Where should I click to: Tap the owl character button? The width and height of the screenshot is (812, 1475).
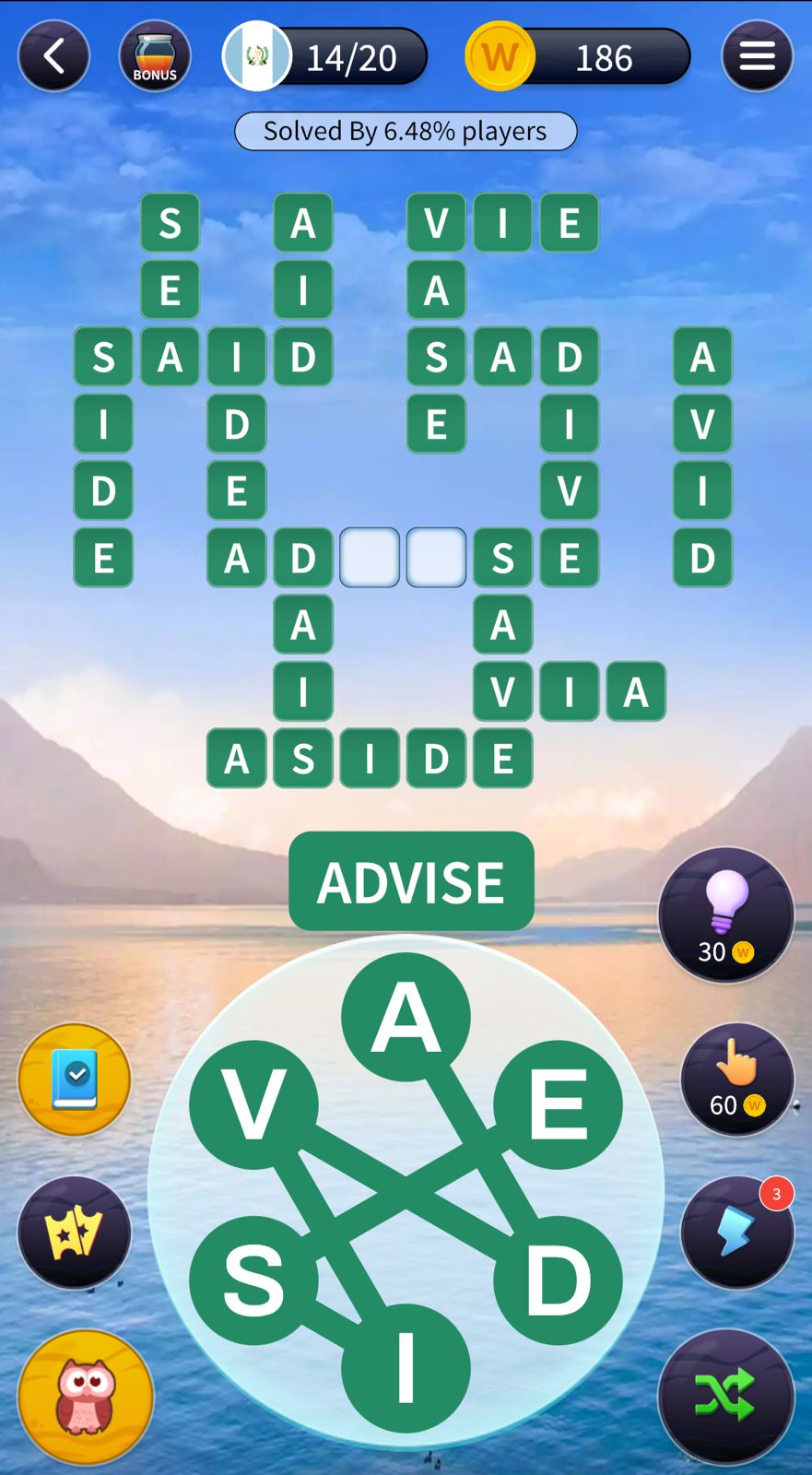(86, 1397)
